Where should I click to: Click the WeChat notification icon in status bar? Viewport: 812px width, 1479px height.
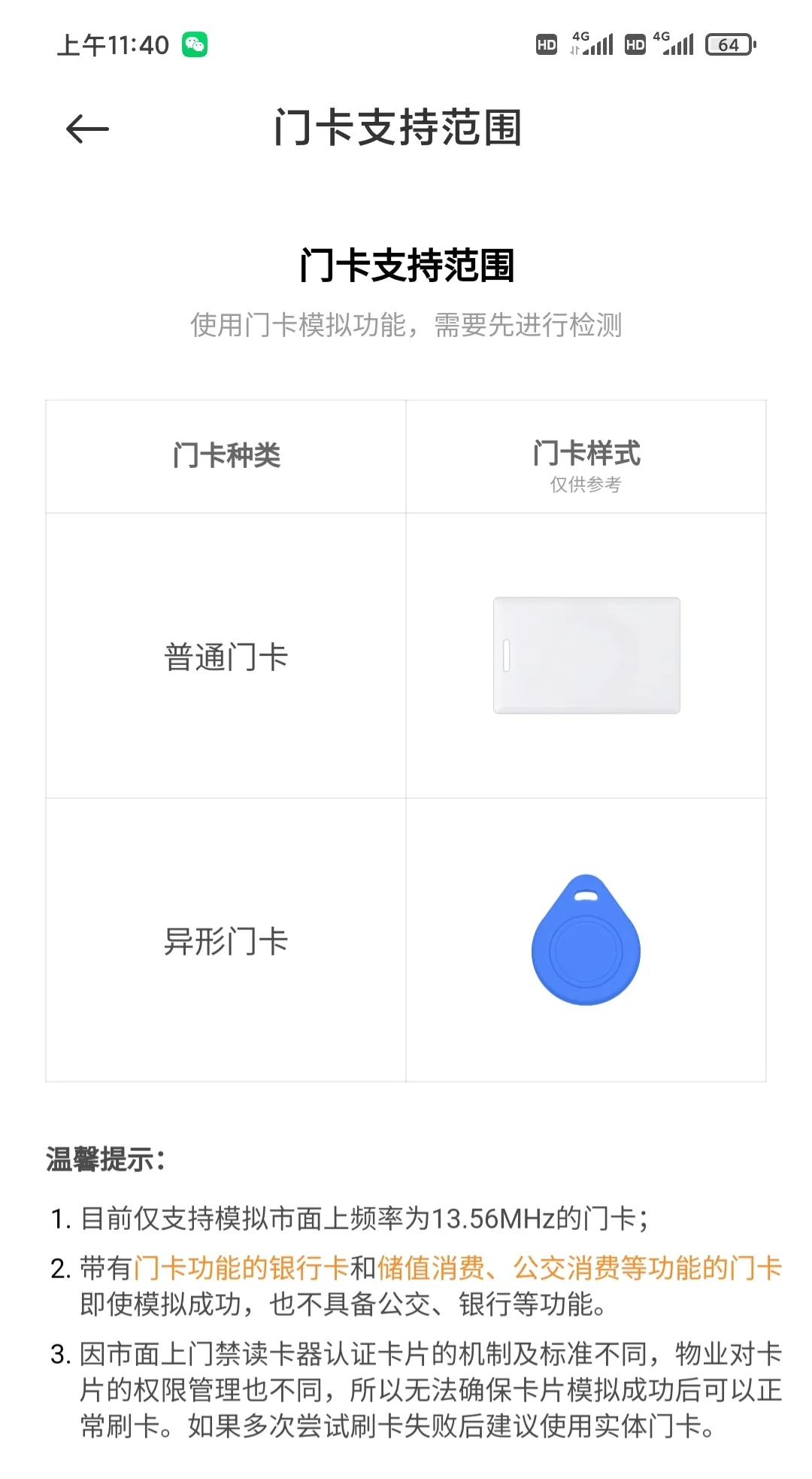(195, 44)
